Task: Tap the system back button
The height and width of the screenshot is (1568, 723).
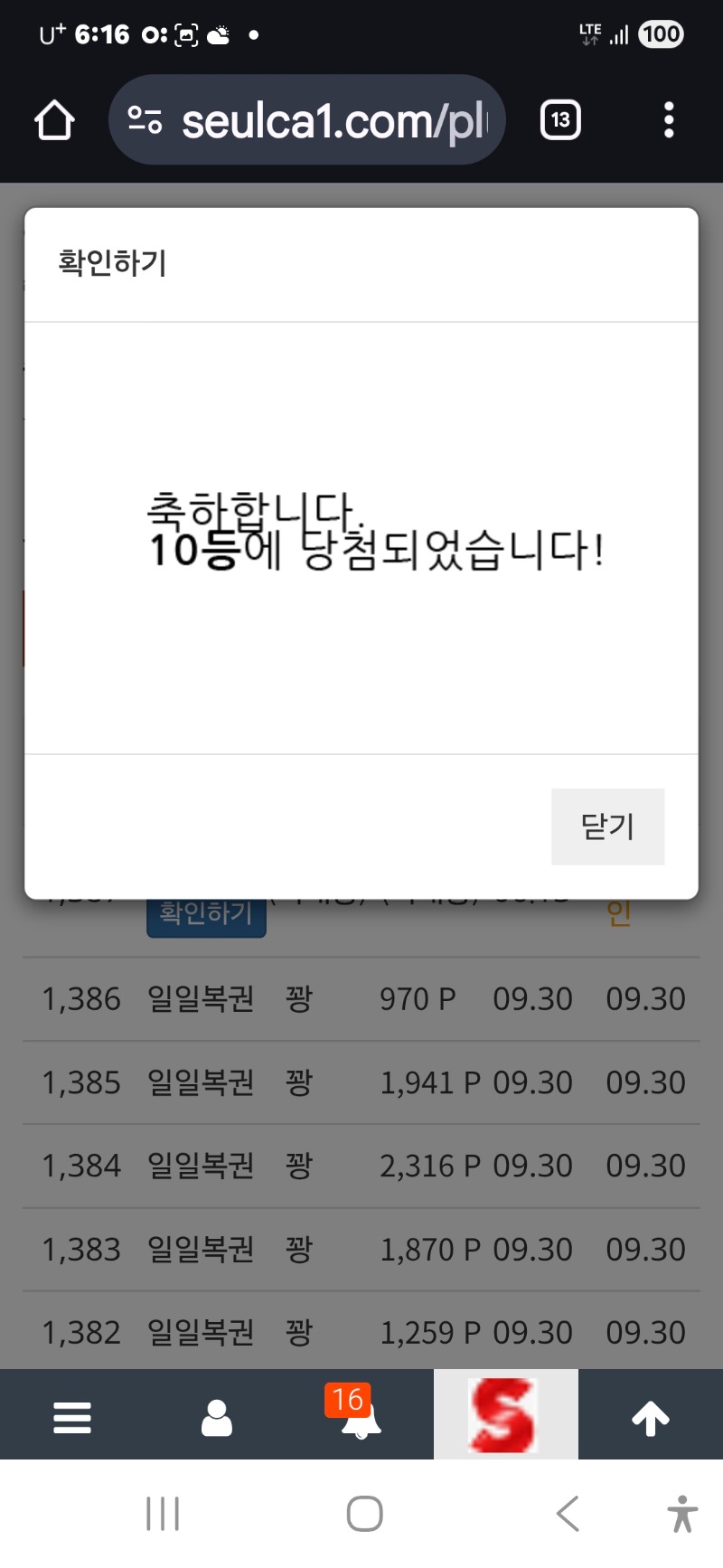Action: tap(568, 1513)
